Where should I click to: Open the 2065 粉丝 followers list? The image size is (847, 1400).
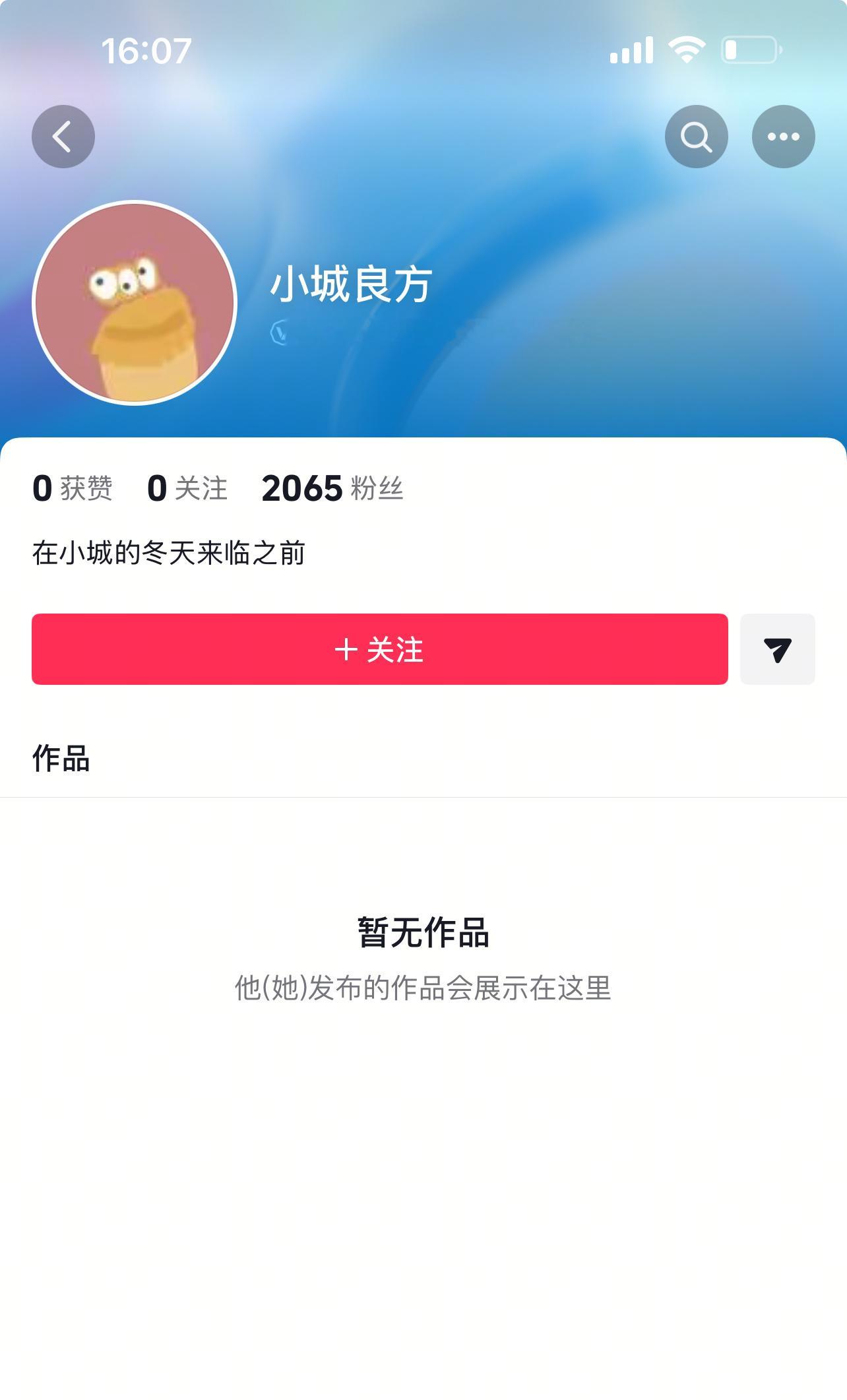pyautogui.click(x=332, y=489)
